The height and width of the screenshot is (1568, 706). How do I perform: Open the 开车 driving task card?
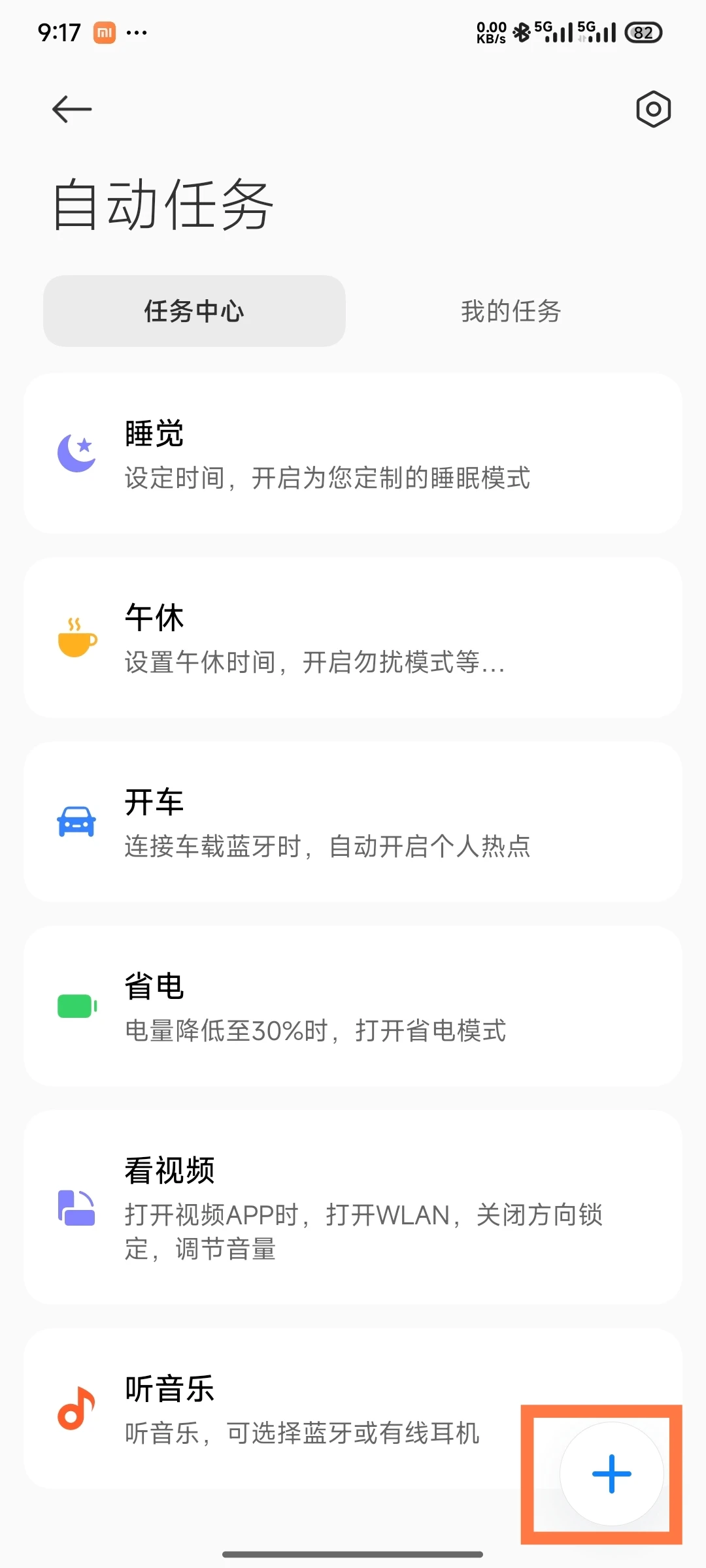353,822
